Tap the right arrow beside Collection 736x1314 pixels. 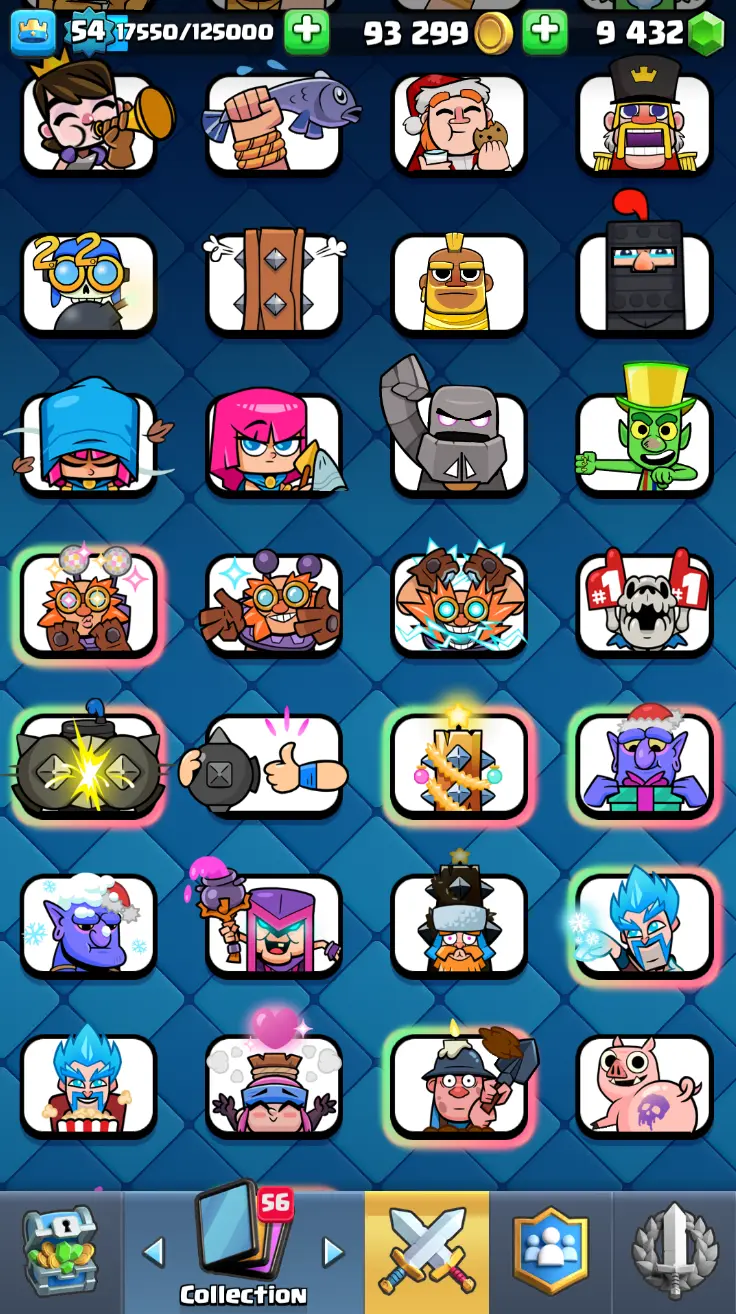tap(333, 1251)
